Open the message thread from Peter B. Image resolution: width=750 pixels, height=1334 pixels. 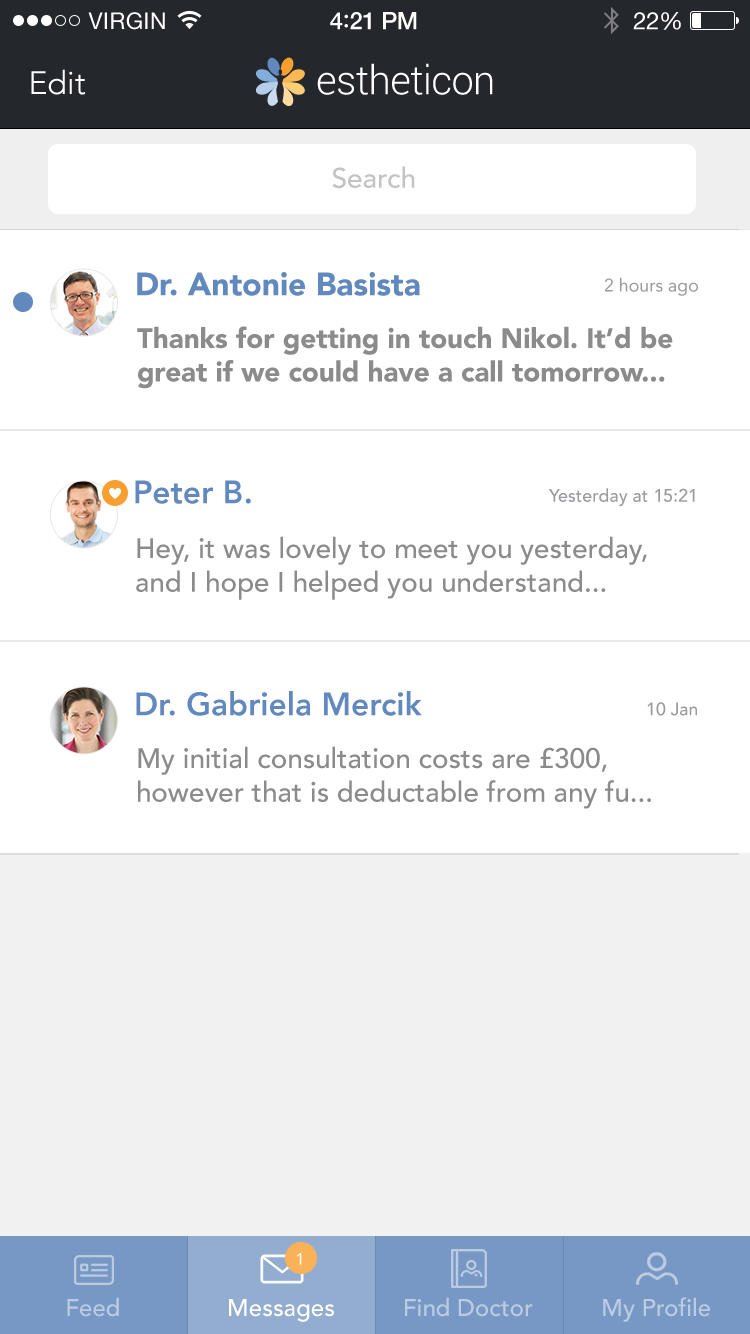400,537
